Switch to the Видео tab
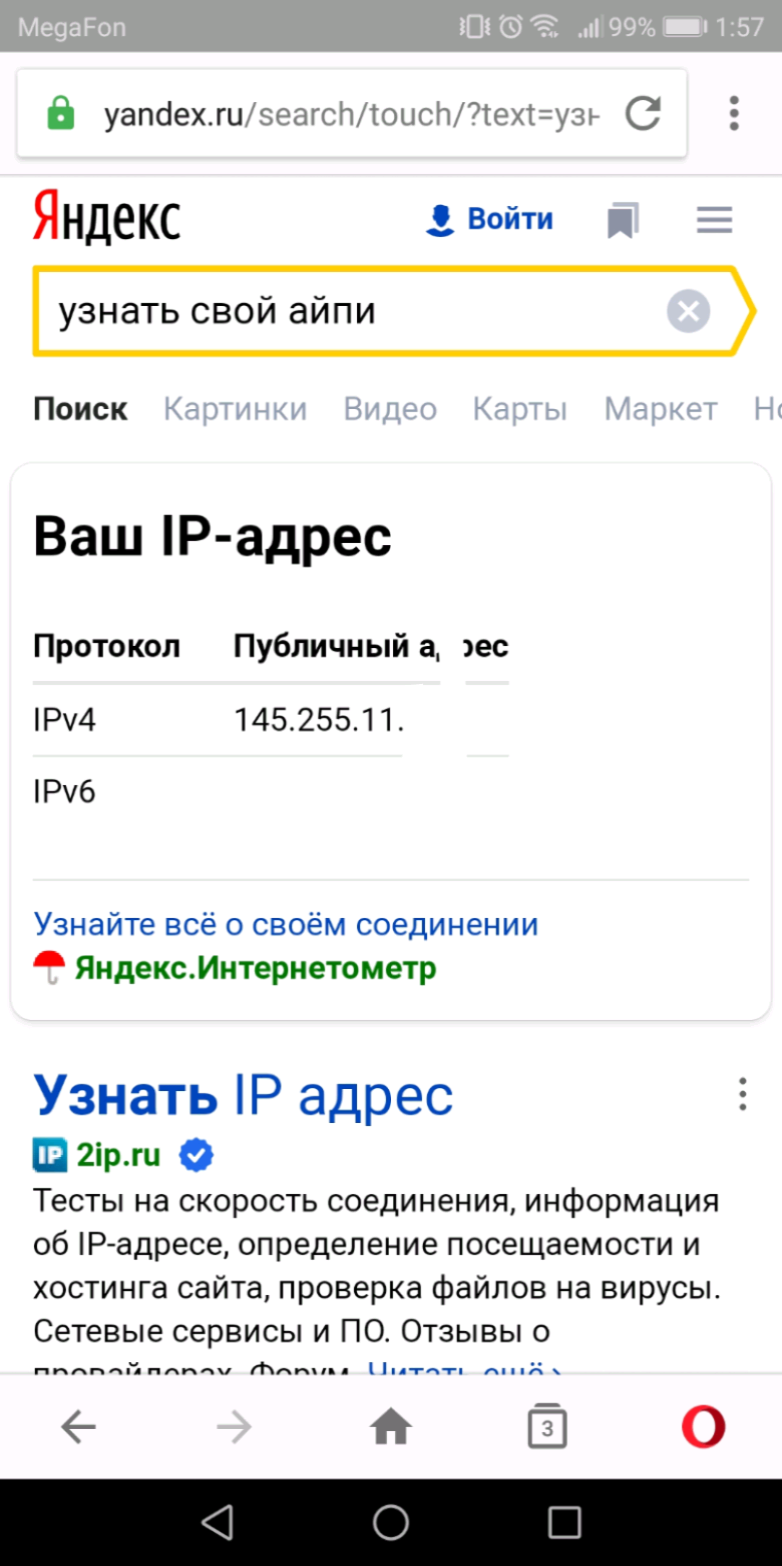Image resolution: width=782 pixels, height=1566 pixels. (x=390, y=409)
